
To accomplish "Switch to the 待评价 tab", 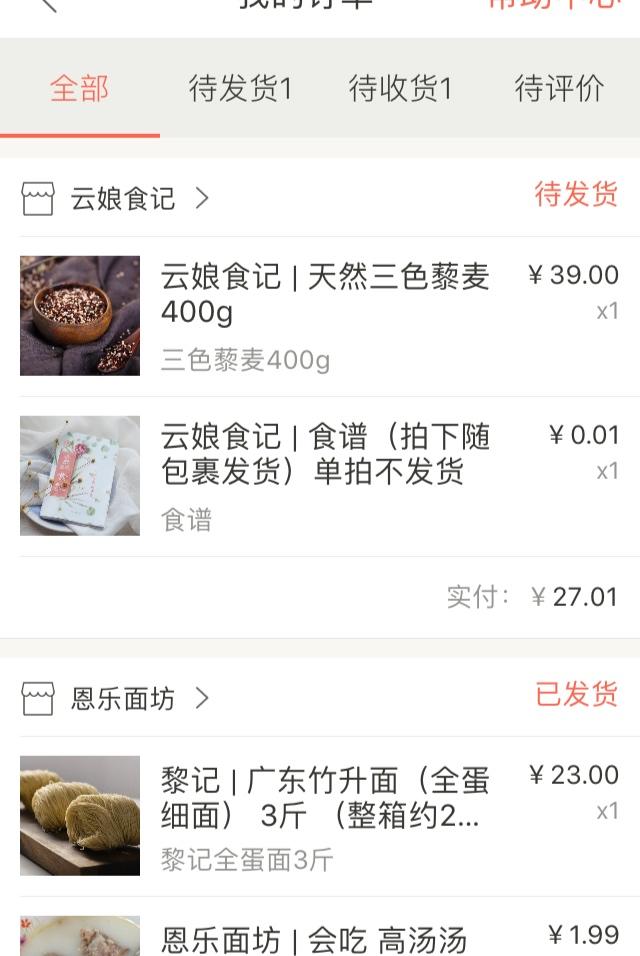I will tap(559, 89).
